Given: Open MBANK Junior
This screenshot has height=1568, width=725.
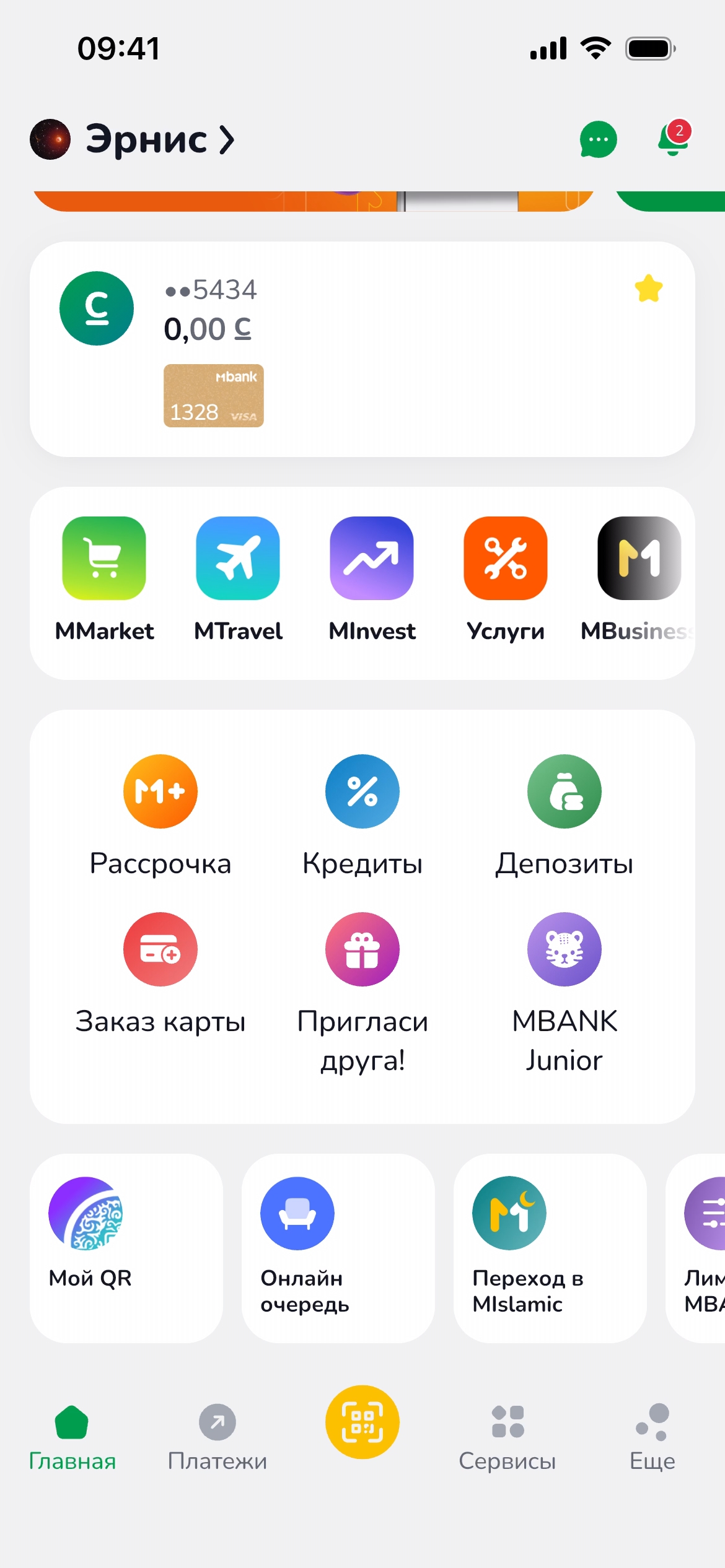Looking at the screenshot, I should pyautogui.click(x=565, y=950).
